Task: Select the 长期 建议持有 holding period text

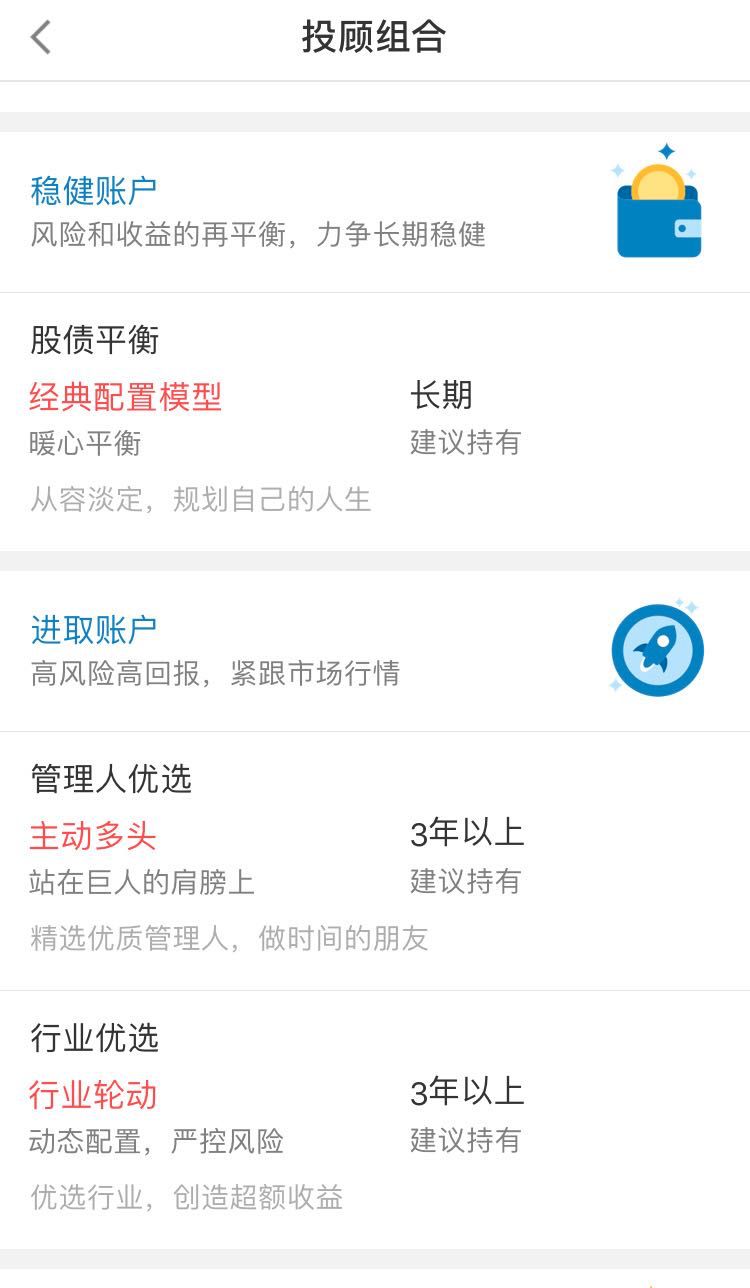Action: point(450,420)
